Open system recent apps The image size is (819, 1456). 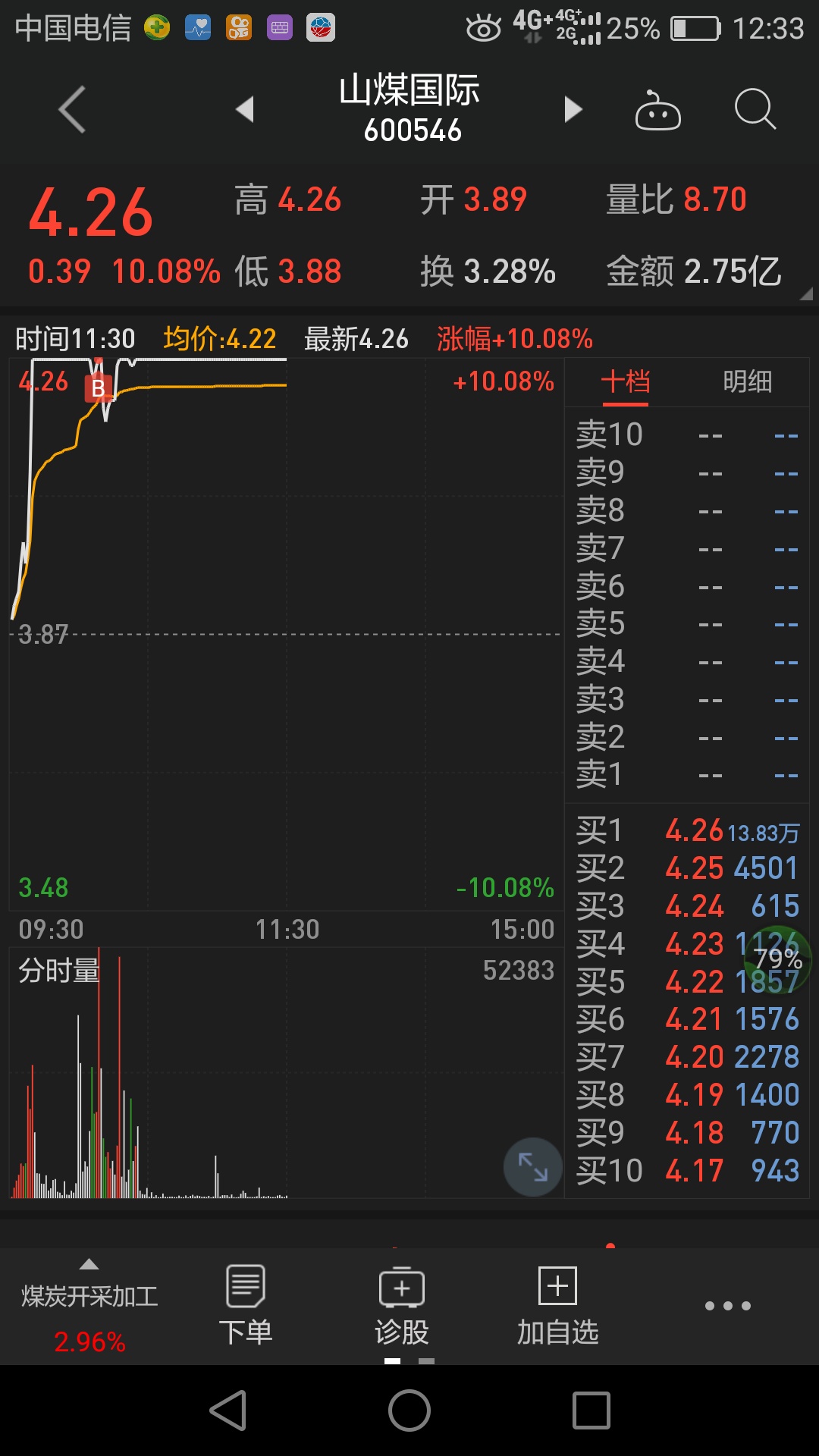coord(591,1410)
